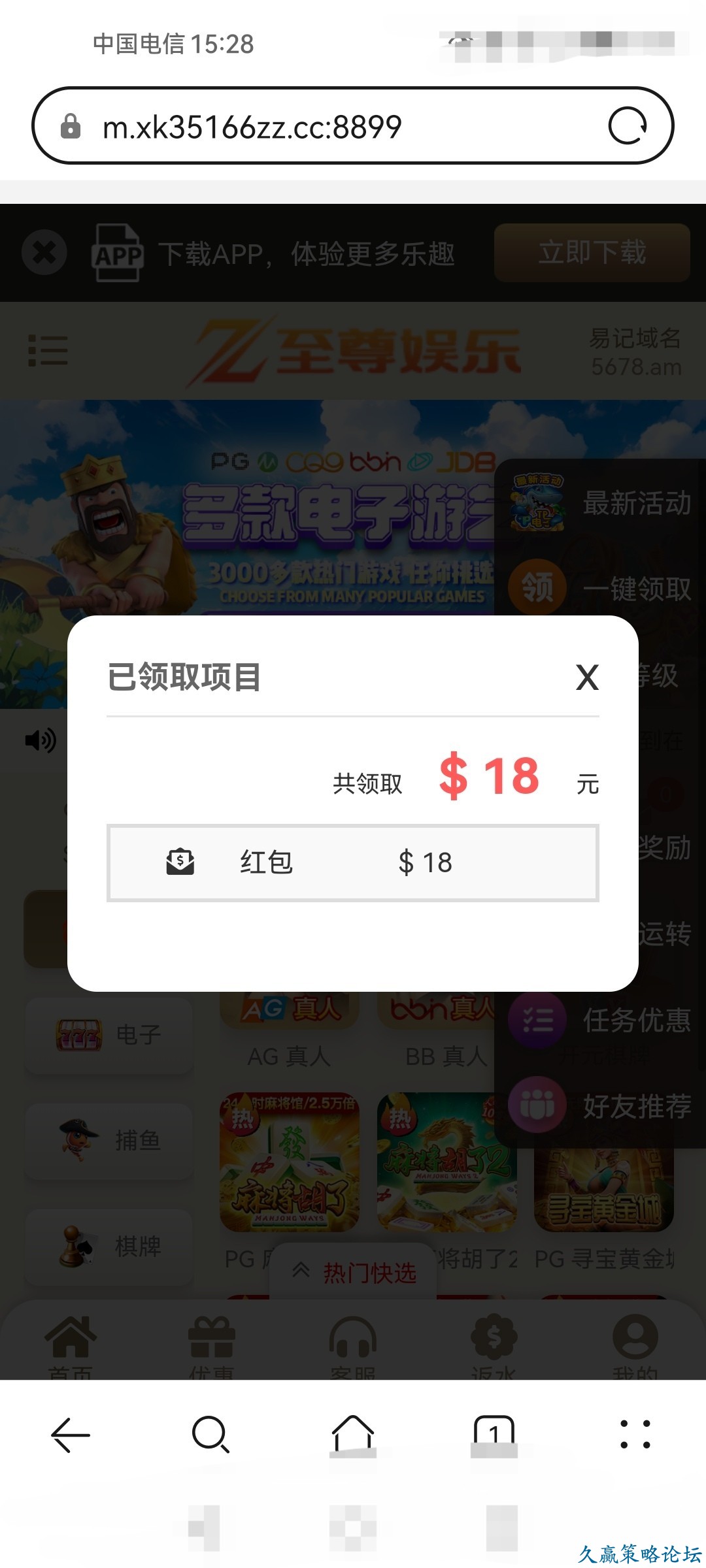
Task: Open 任务优惠 in the side panel
Action: pos(601,1020)
